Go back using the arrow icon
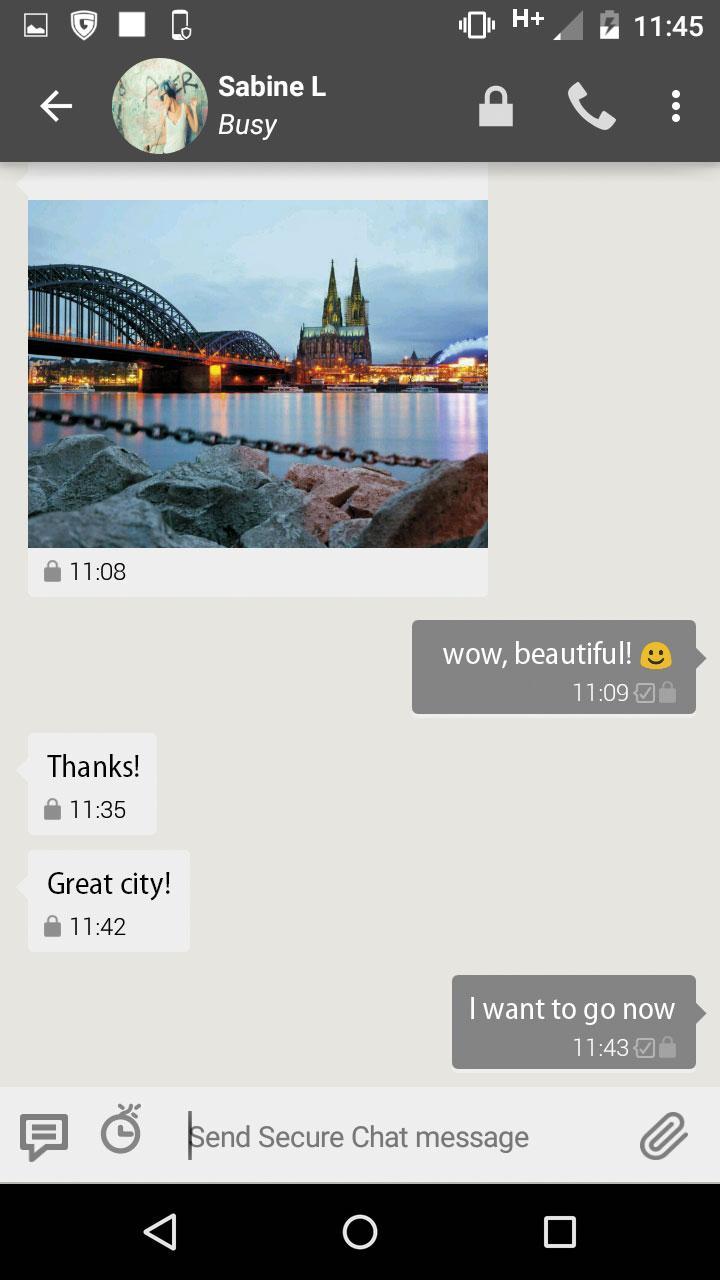Image resolution: width=720 pixels, height=1280 pixels. pos(55,104)
